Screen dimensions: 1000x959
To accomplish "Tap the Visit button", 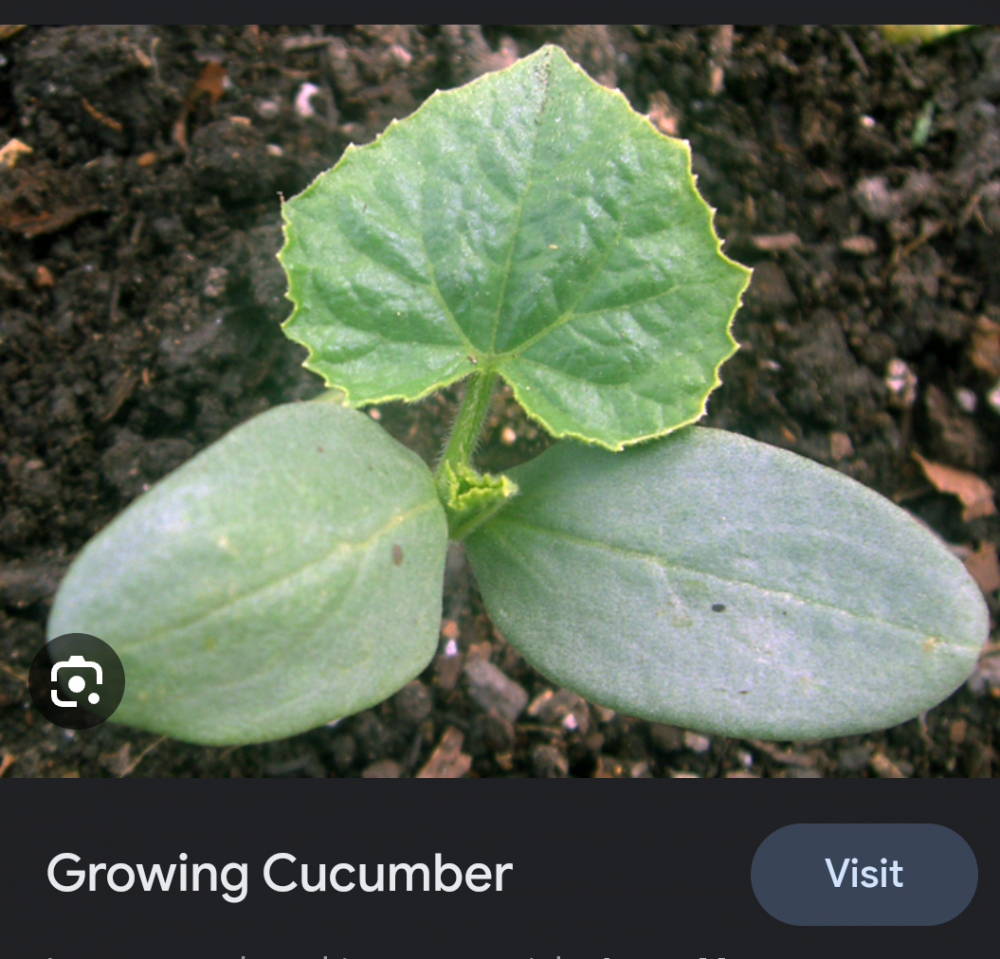I will pos(864,873).
